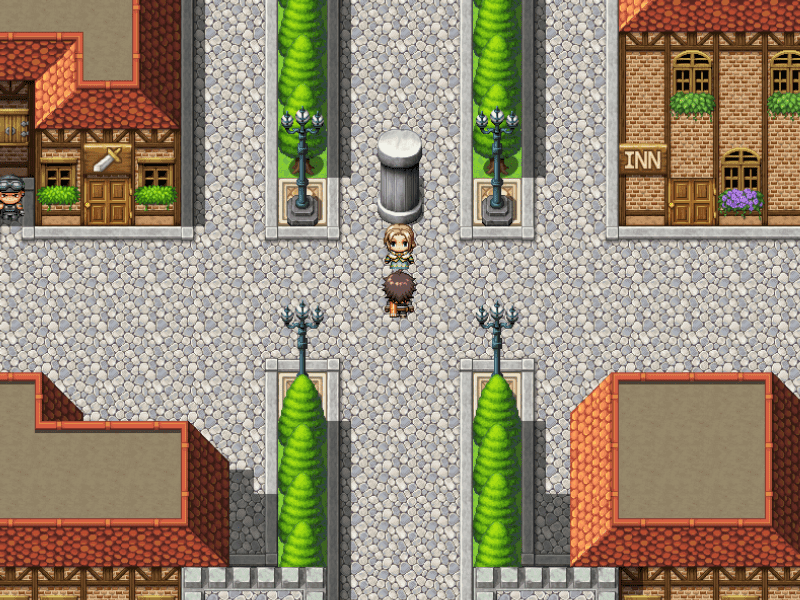The image size is (800, 600).
Task: Talk to the helmeted guard beside the weapon shop
Action: 10,199
